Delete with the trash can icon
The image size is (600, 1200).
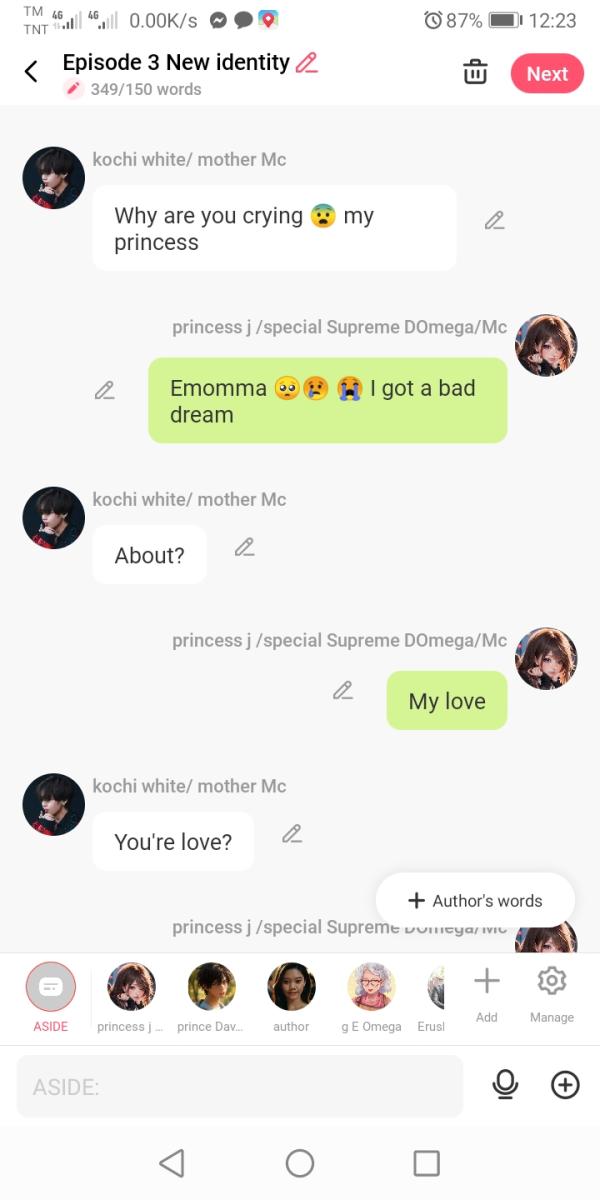click(475, 73)
